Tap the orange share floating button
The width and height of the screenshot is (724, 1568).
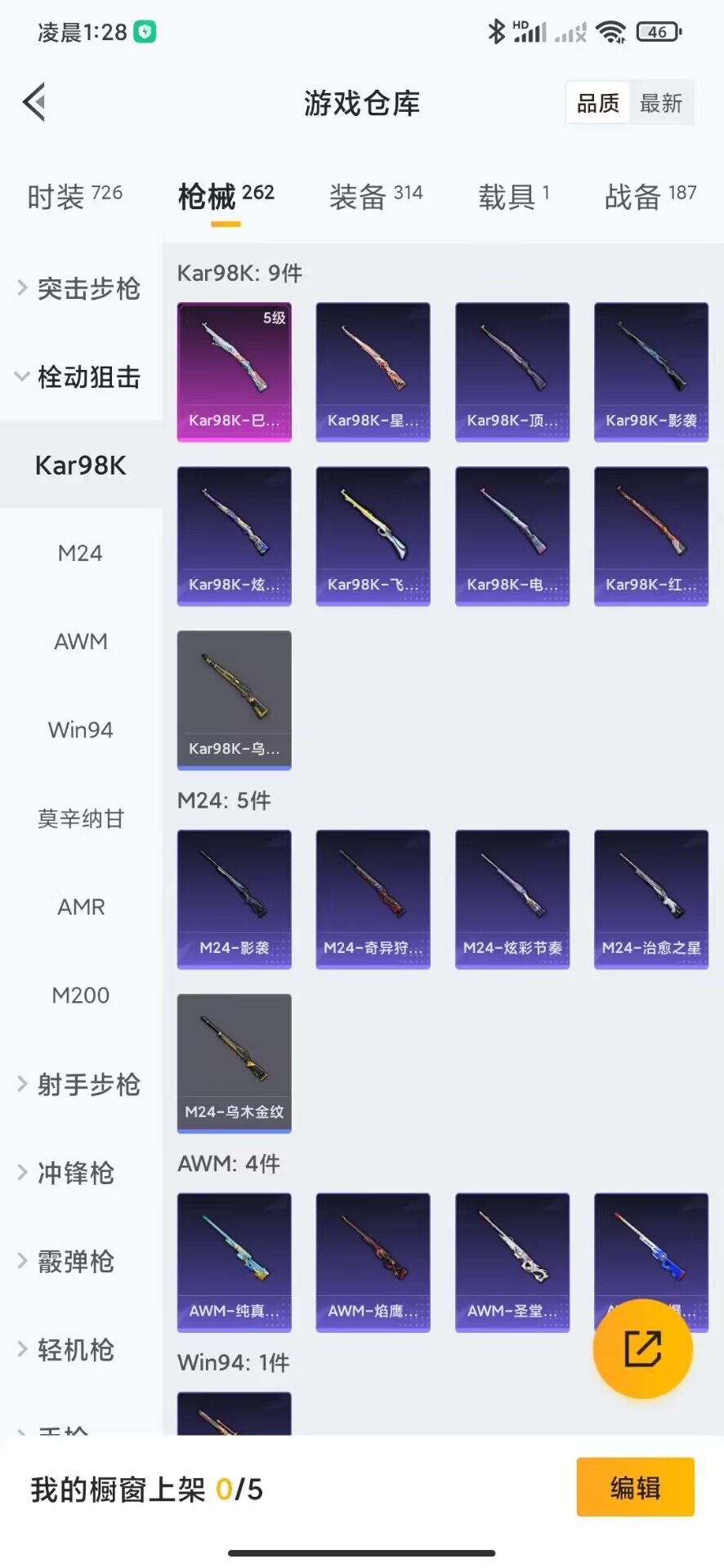642,1348
